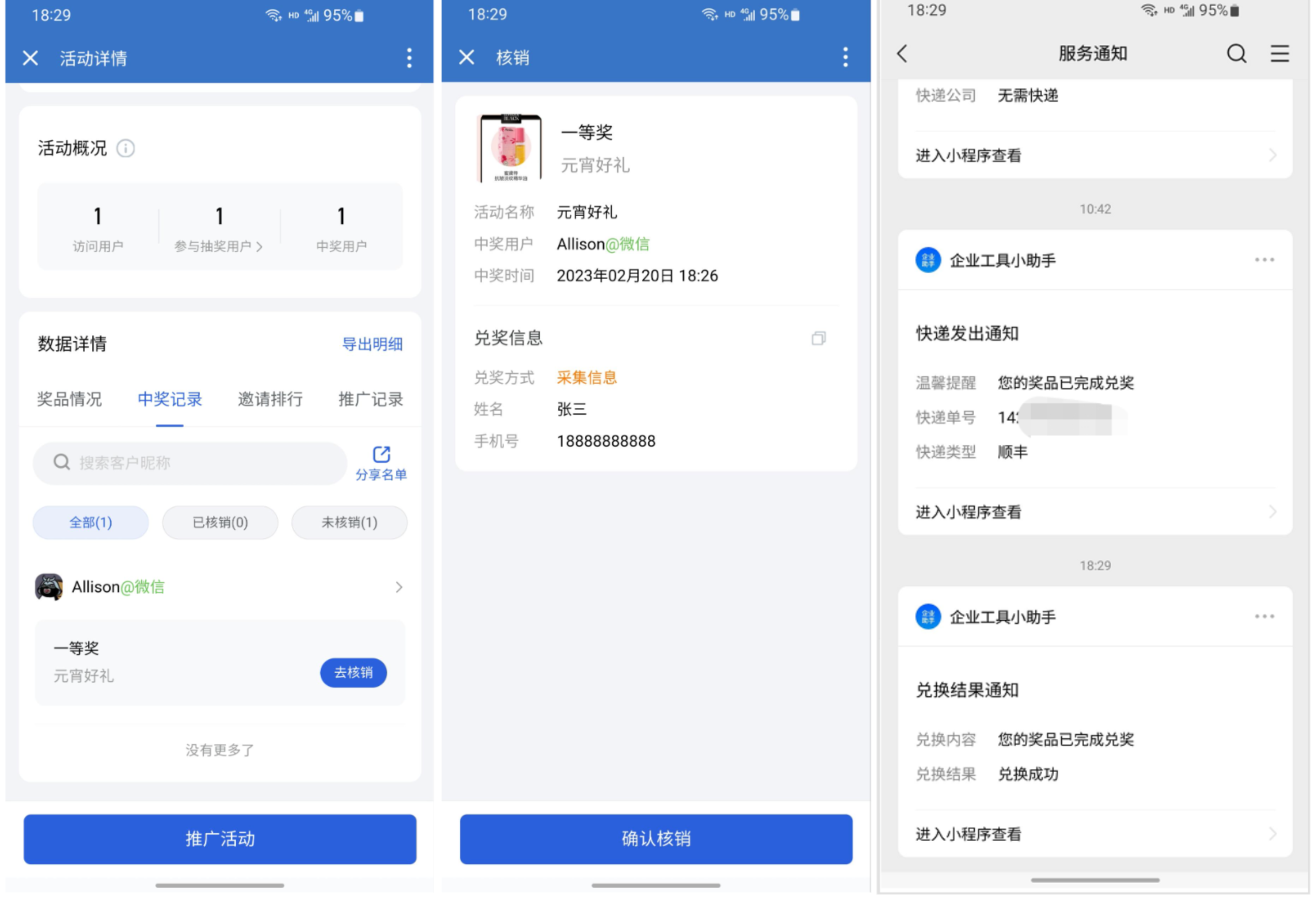Screen dimensions: 1316x905
Task: View 参与抽奖用户 list
Action: click(x=218, y=246)
